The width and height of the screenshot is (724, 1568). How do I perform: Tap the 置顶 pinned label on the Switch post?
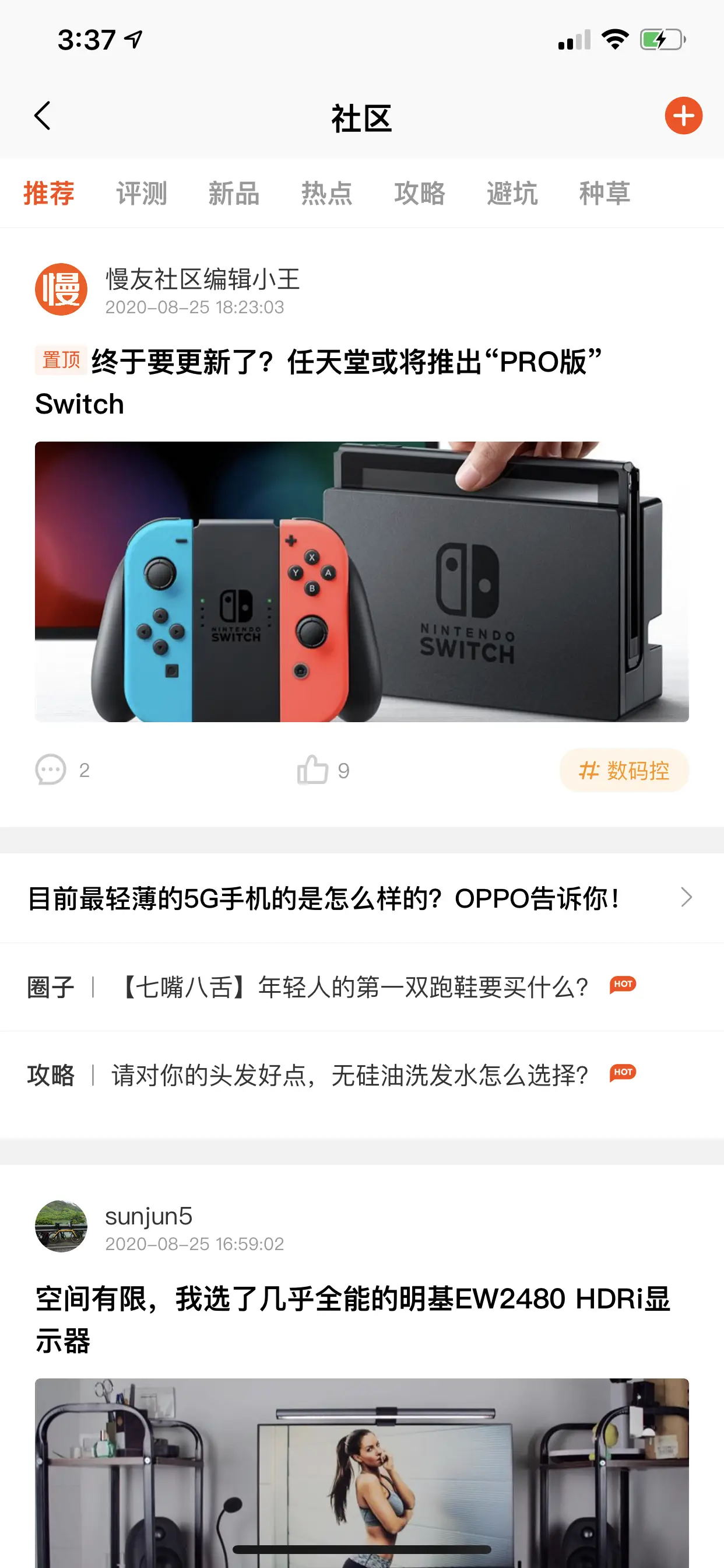(x=59, y=360)
